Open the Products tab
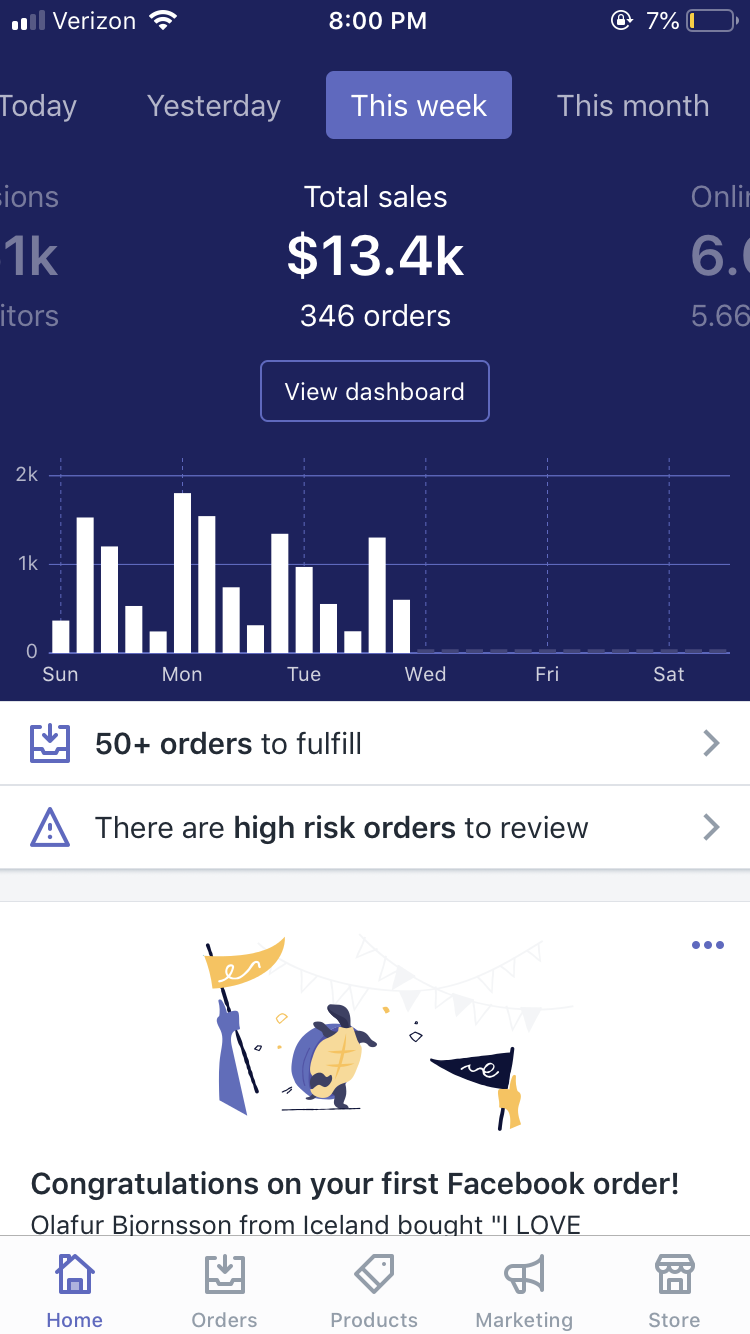This screenshot has height=1334, width=750. 374,1291
